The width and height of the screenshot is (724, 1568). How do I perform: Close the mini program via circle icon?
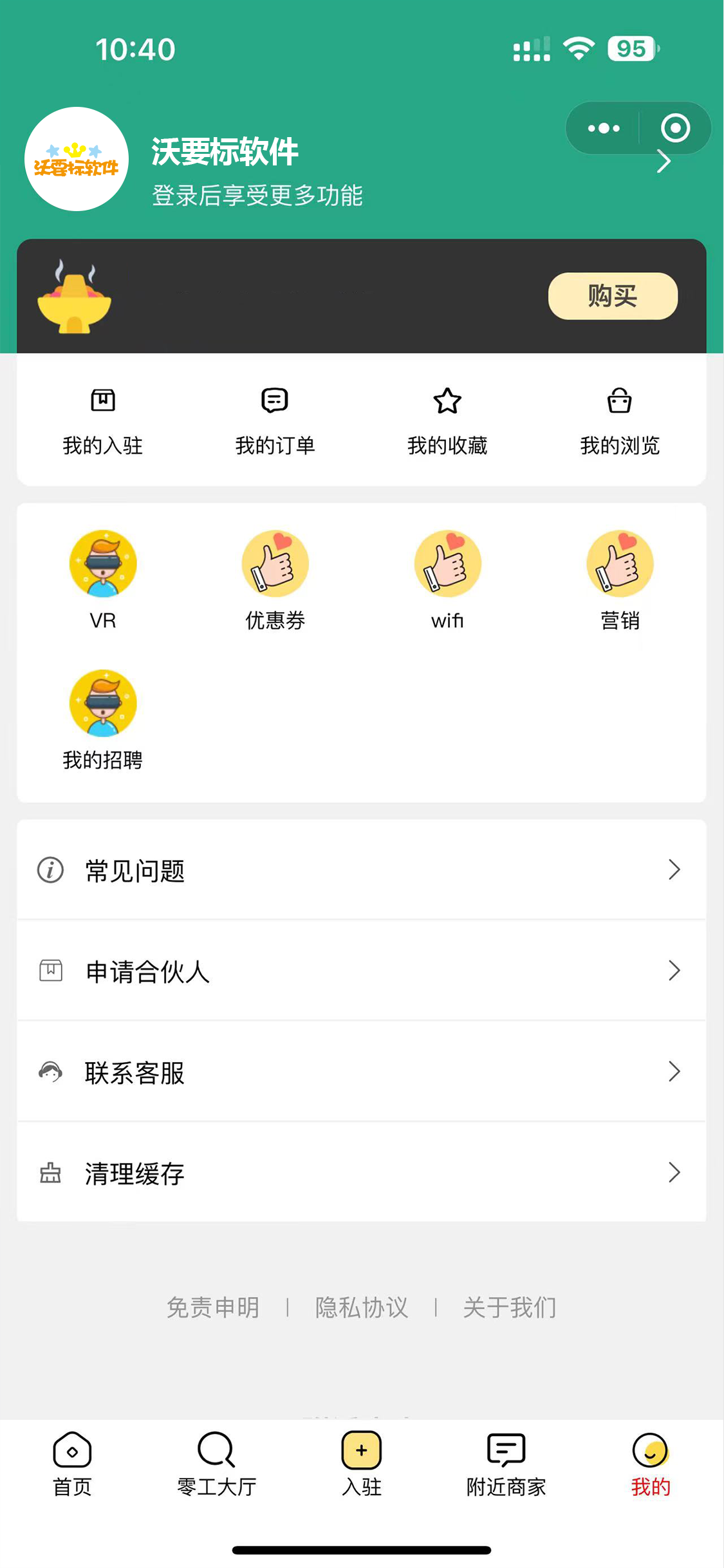[675, 128]
